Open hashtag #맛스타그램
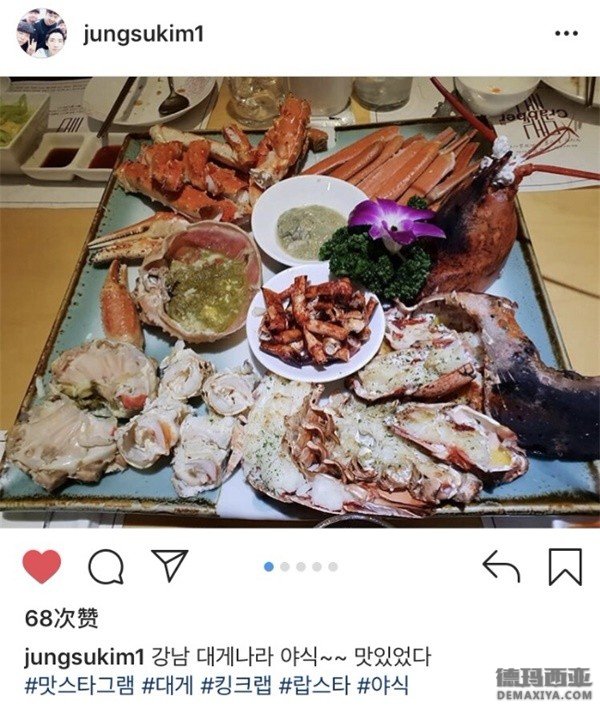600x707 pixels. 78,686
